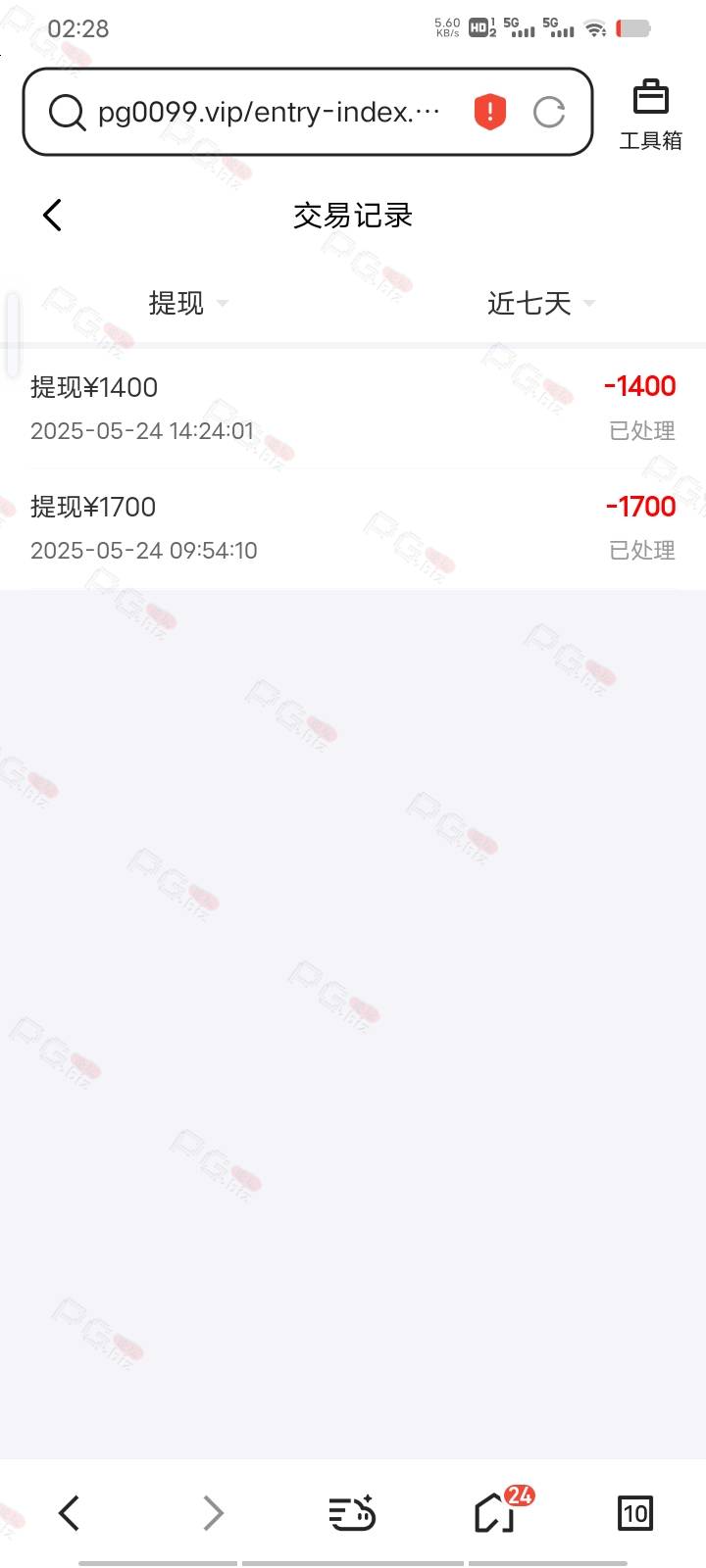Viewport: 706px width, 1568px height.
Task: Reload the page with the refresh icon
Action: tap(549, 112)
